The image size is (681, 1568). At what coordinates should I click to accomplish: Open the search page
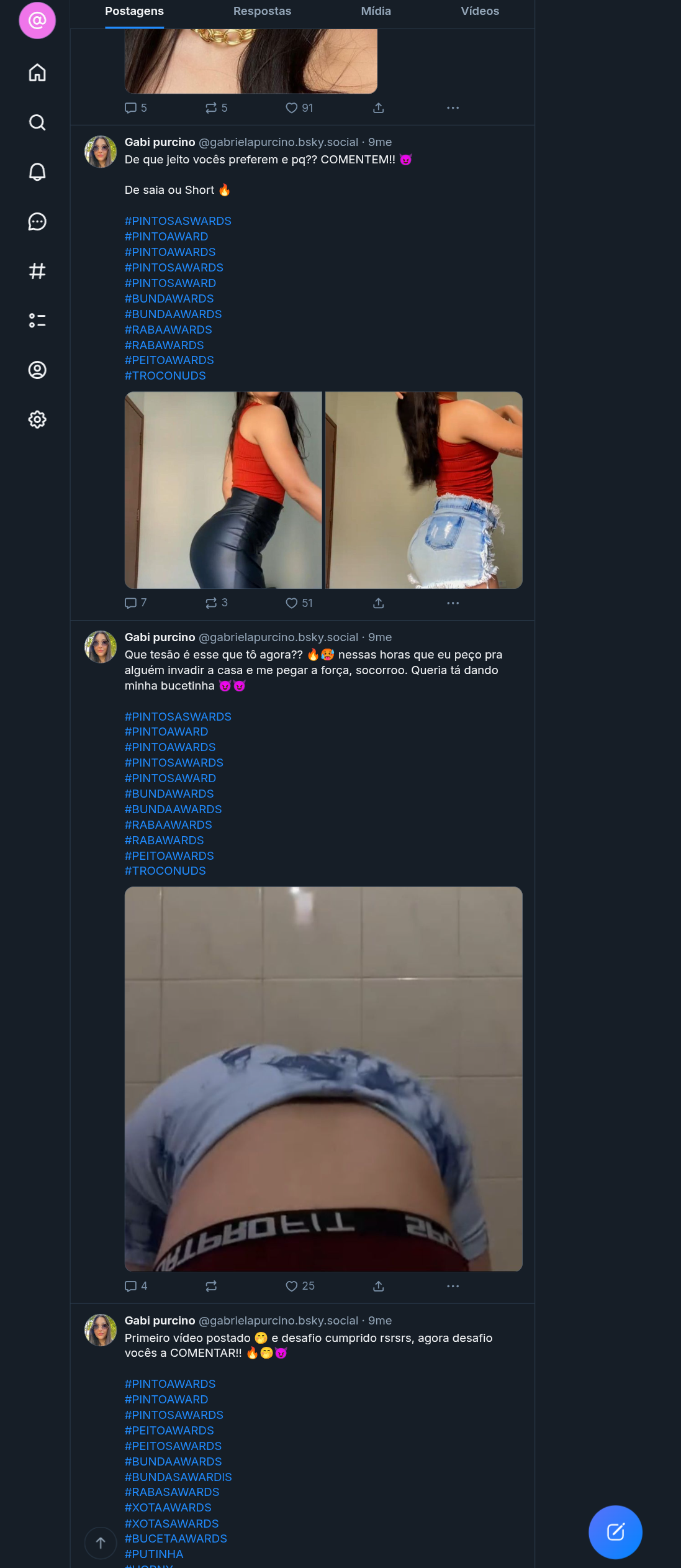point(37,122)
